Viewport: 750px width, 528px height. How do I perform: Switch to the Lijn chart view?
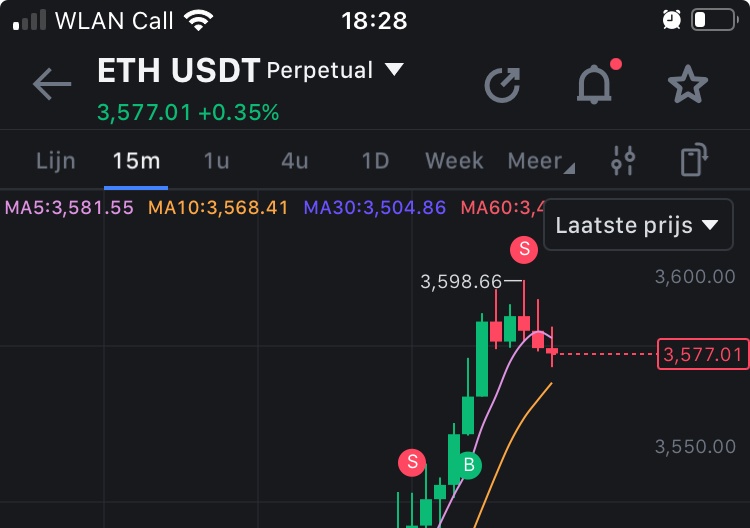56,161
